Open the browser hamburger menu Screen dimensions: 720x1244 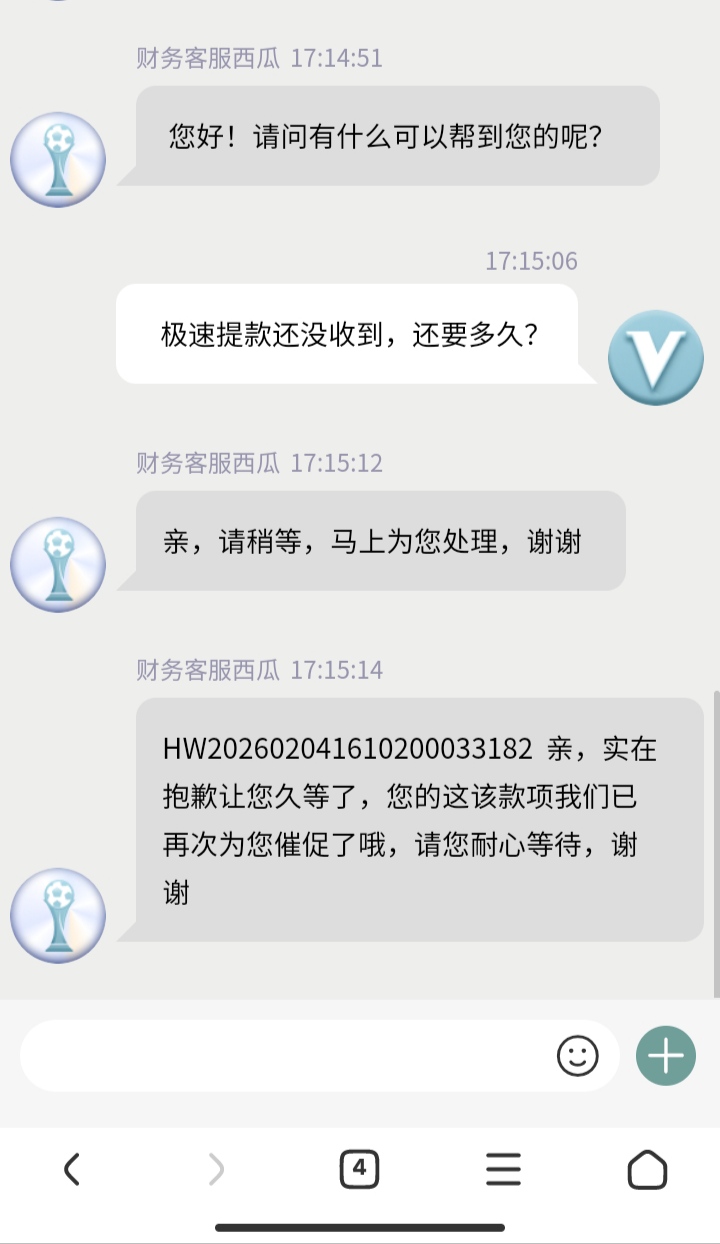503,1168
